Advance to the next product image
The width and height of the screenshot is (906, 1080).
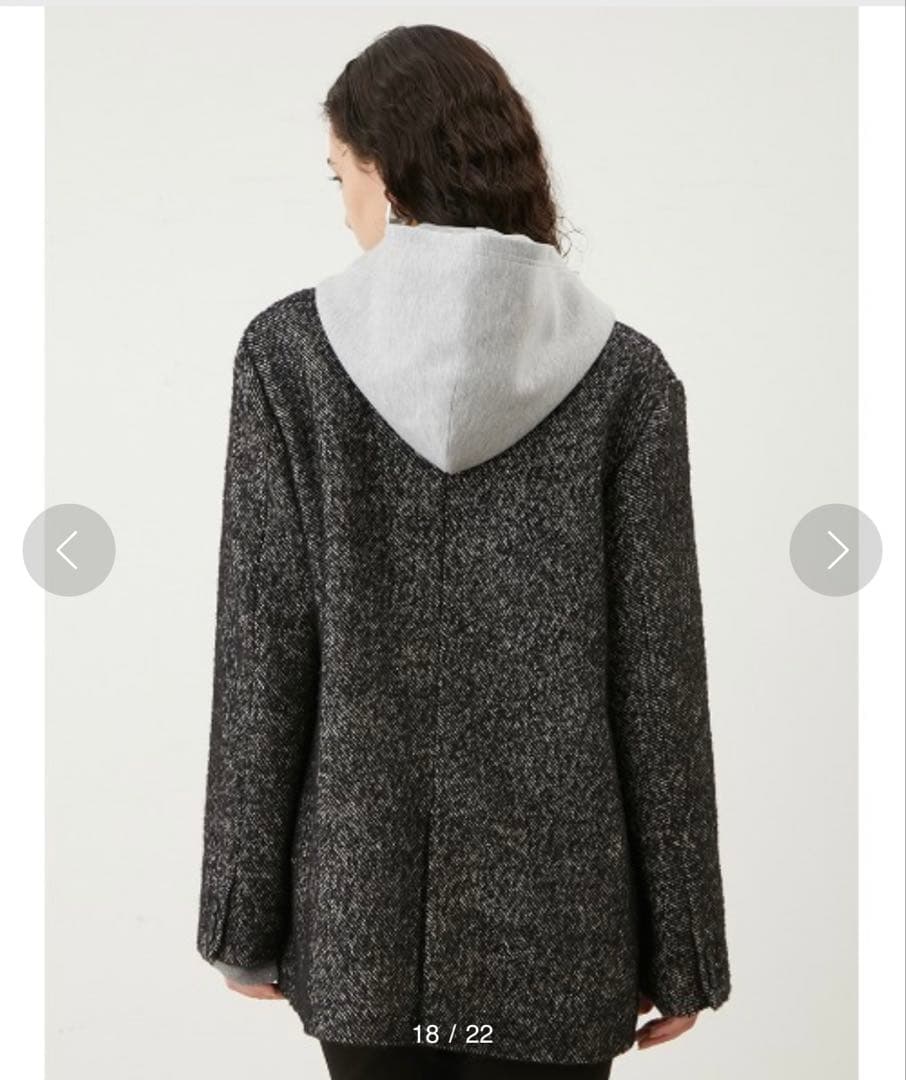[x=836, y=550]
